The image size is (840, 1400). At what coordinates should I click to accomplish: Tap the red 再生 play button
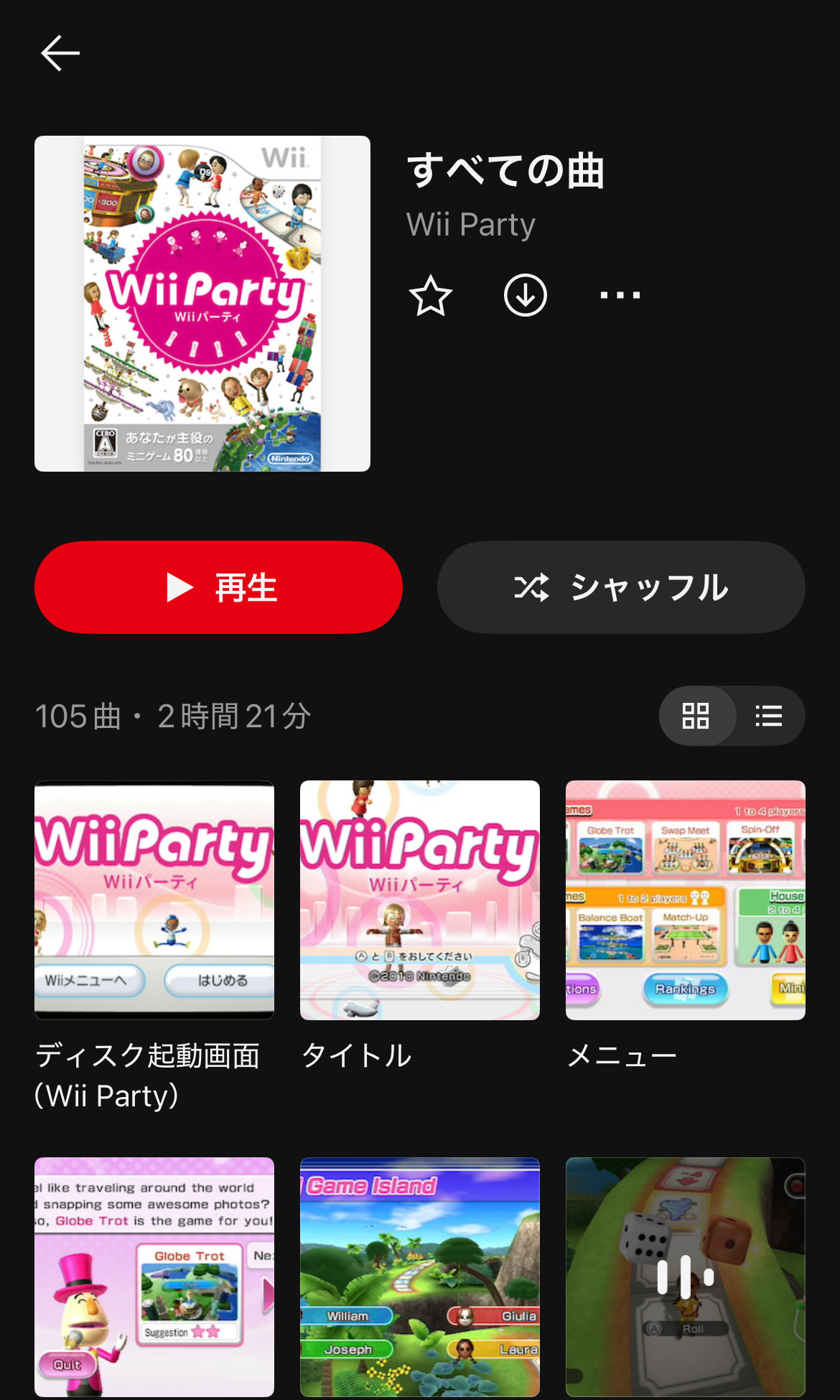218,587
